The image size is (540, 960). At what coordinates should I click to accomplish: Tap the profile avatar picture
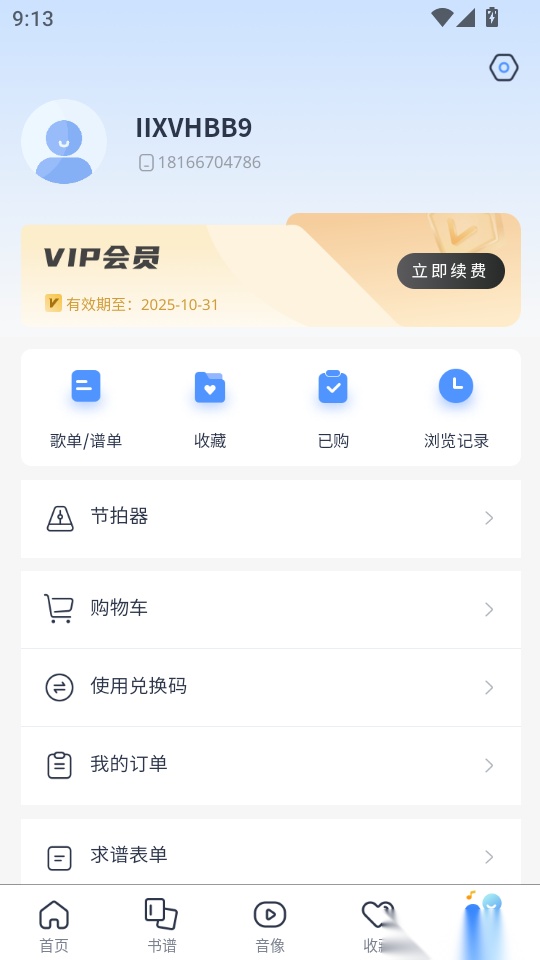coord(64,142)
